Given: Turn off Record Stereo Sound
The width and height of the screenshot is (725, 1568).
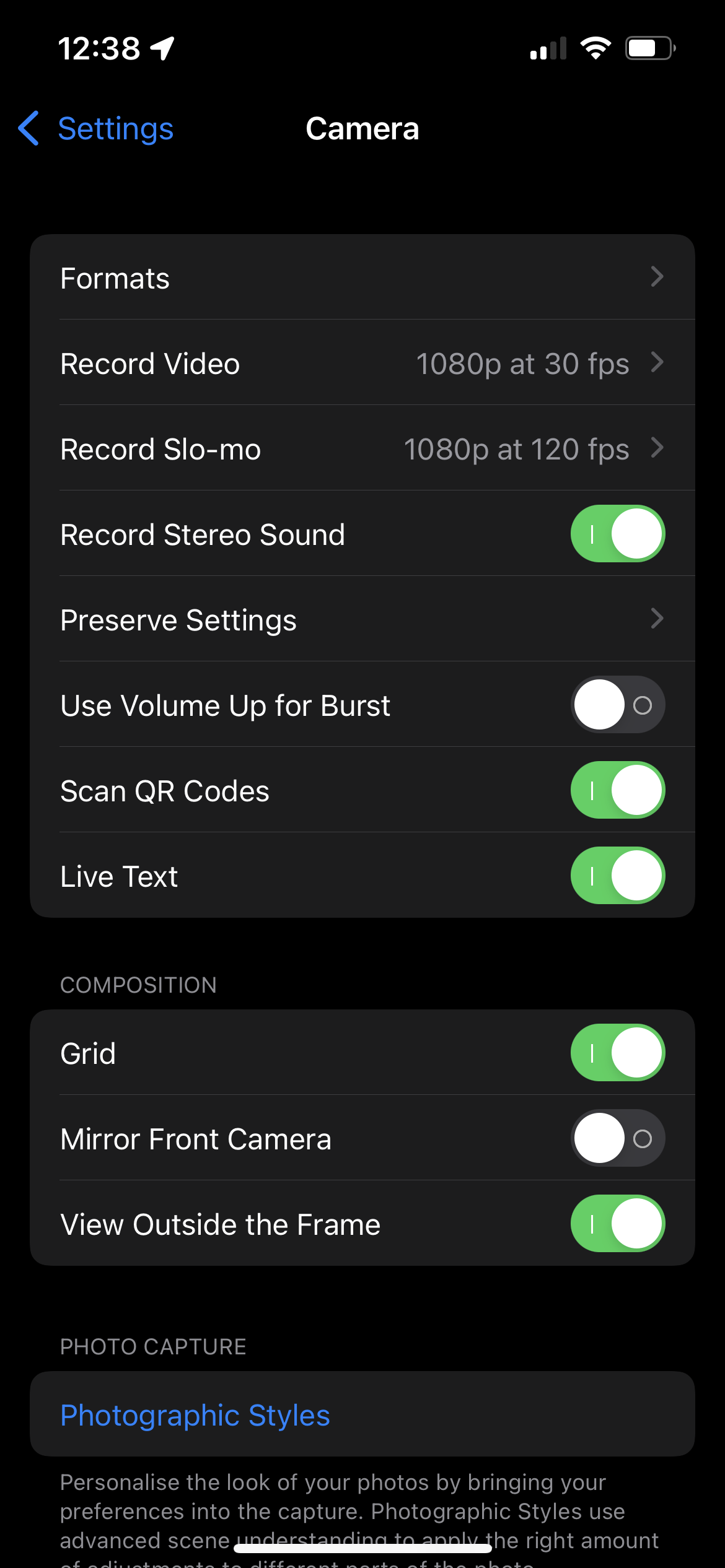Looking at the screenshot, I should point(617,534).
